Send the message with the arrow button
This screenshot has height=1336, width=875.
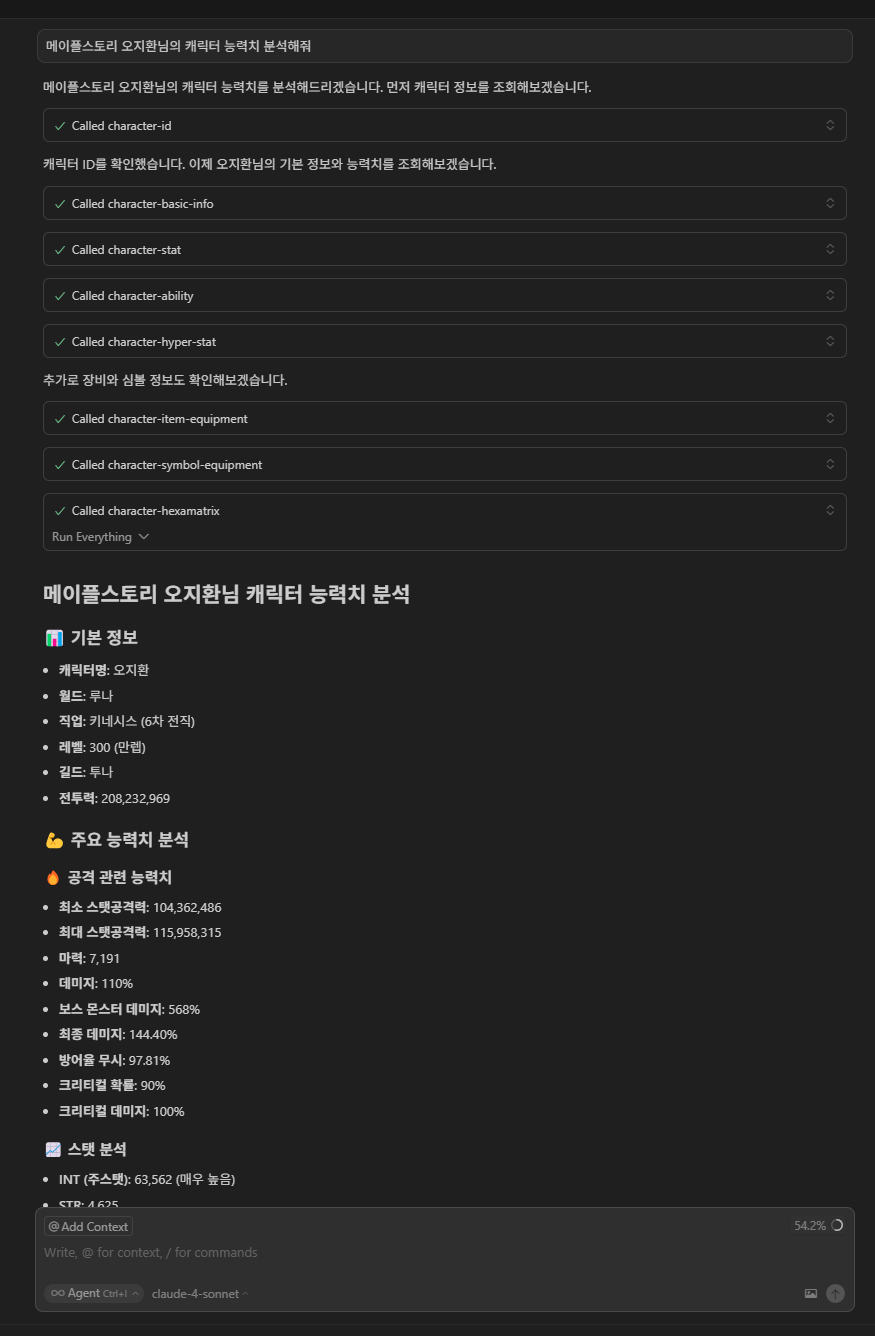click(835, 1294)
